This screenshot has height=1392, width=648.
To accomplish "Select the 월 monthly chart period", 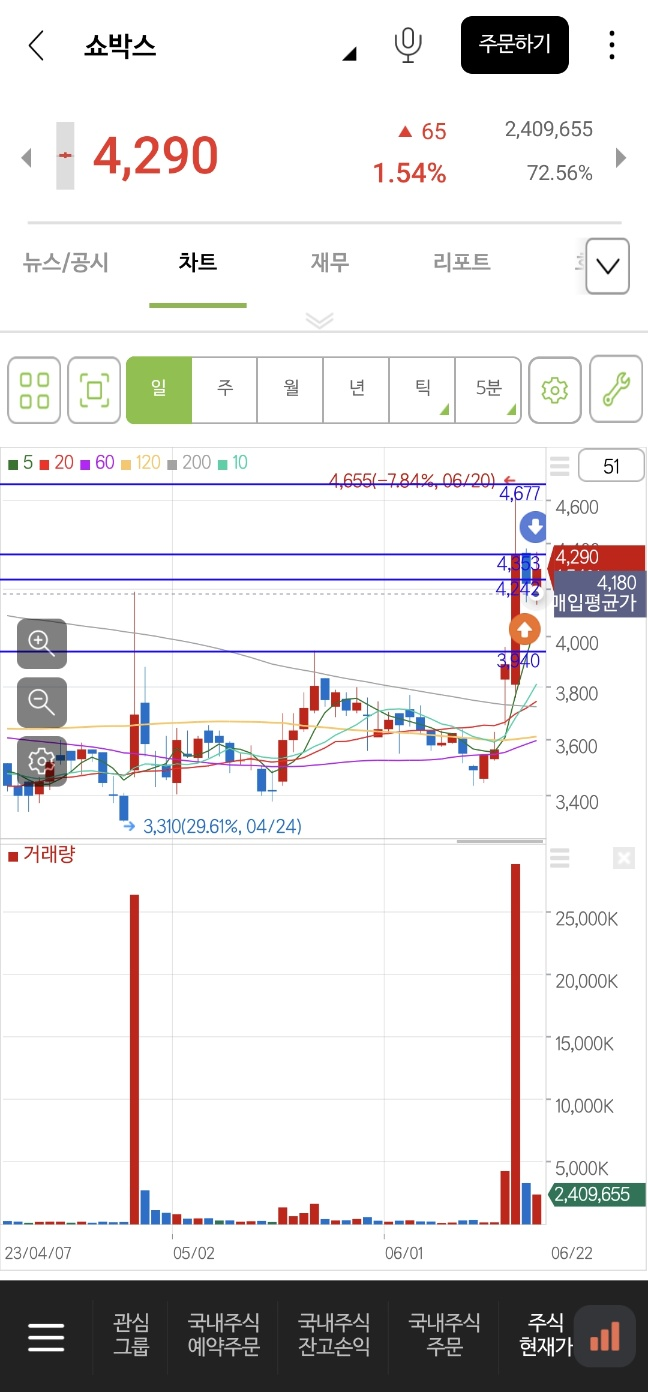I will pyautogui.click(x=290, y=389).
